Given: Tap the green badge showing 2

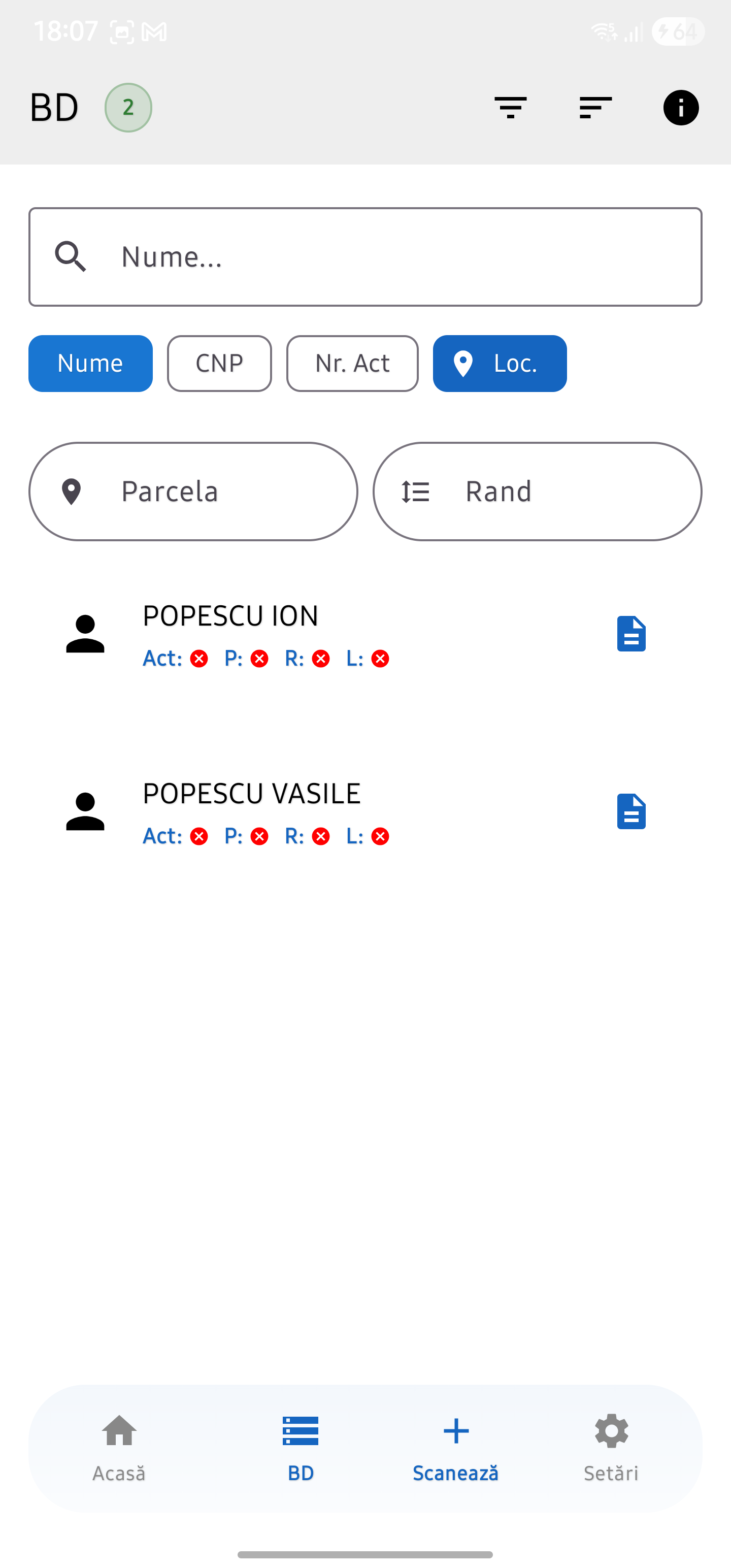Looking at the screenshot, I should (128, 107).
